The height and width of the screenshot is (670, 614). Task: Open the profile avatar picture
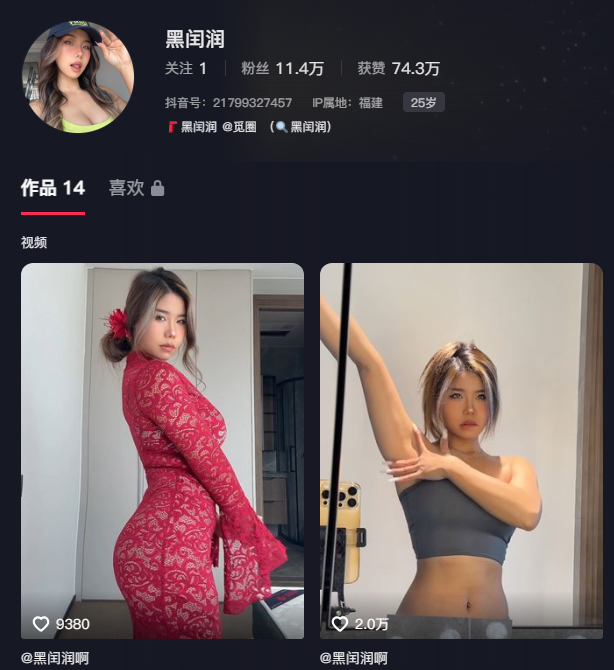point(78,77)
